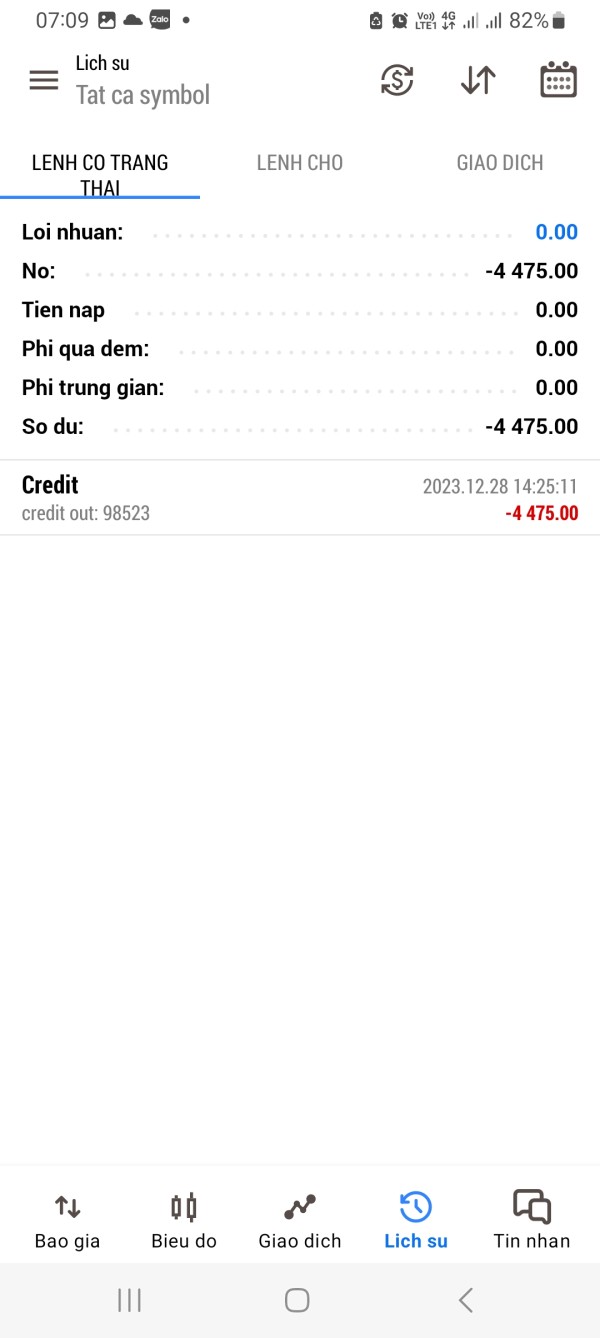This screenshot has width=600, height=1338.
Task: Tap the currency refresh icon
Action: coord(397,80)
